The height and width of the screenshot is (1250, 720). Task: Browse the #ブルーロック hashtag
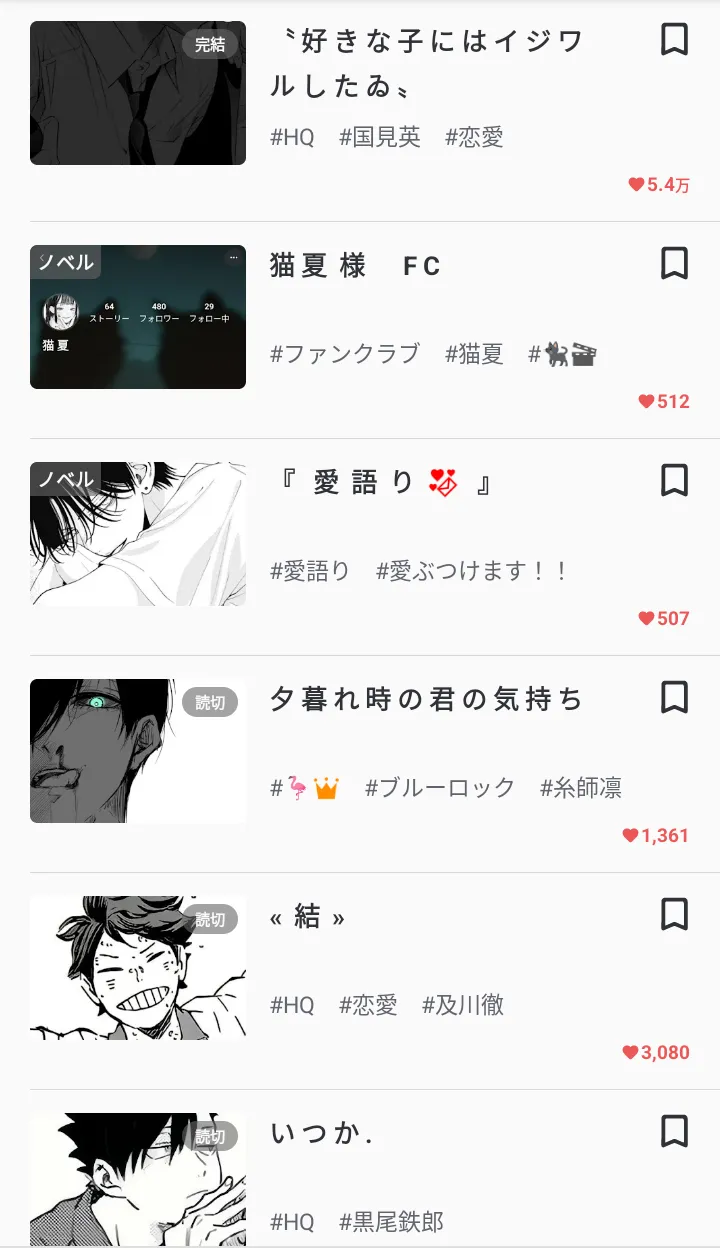tap(440, 788)
